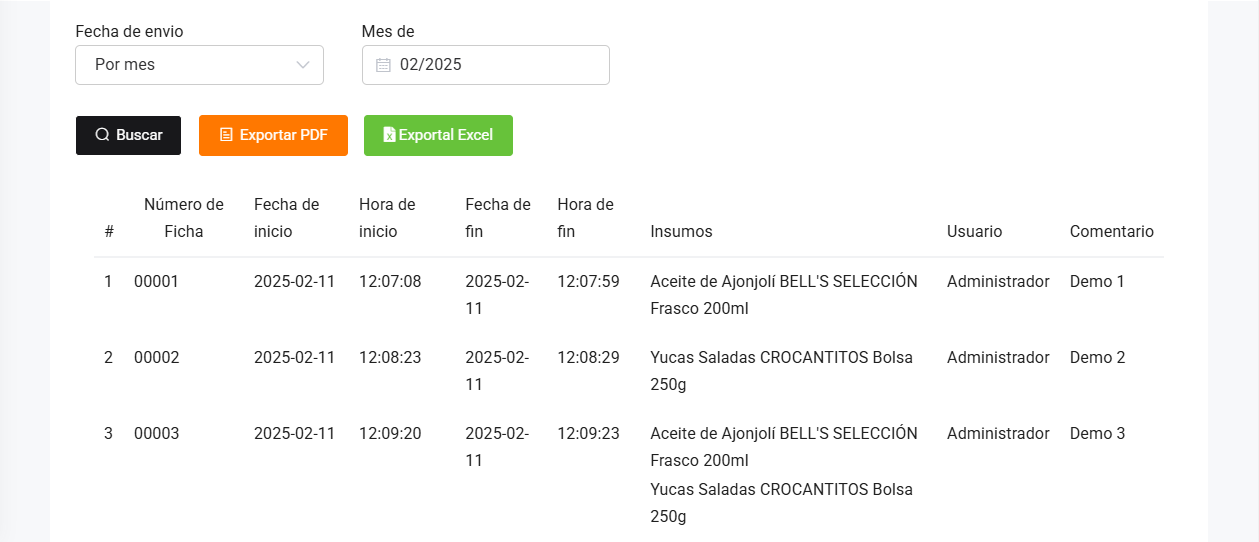Tap the Buscar button

point(128,135)
